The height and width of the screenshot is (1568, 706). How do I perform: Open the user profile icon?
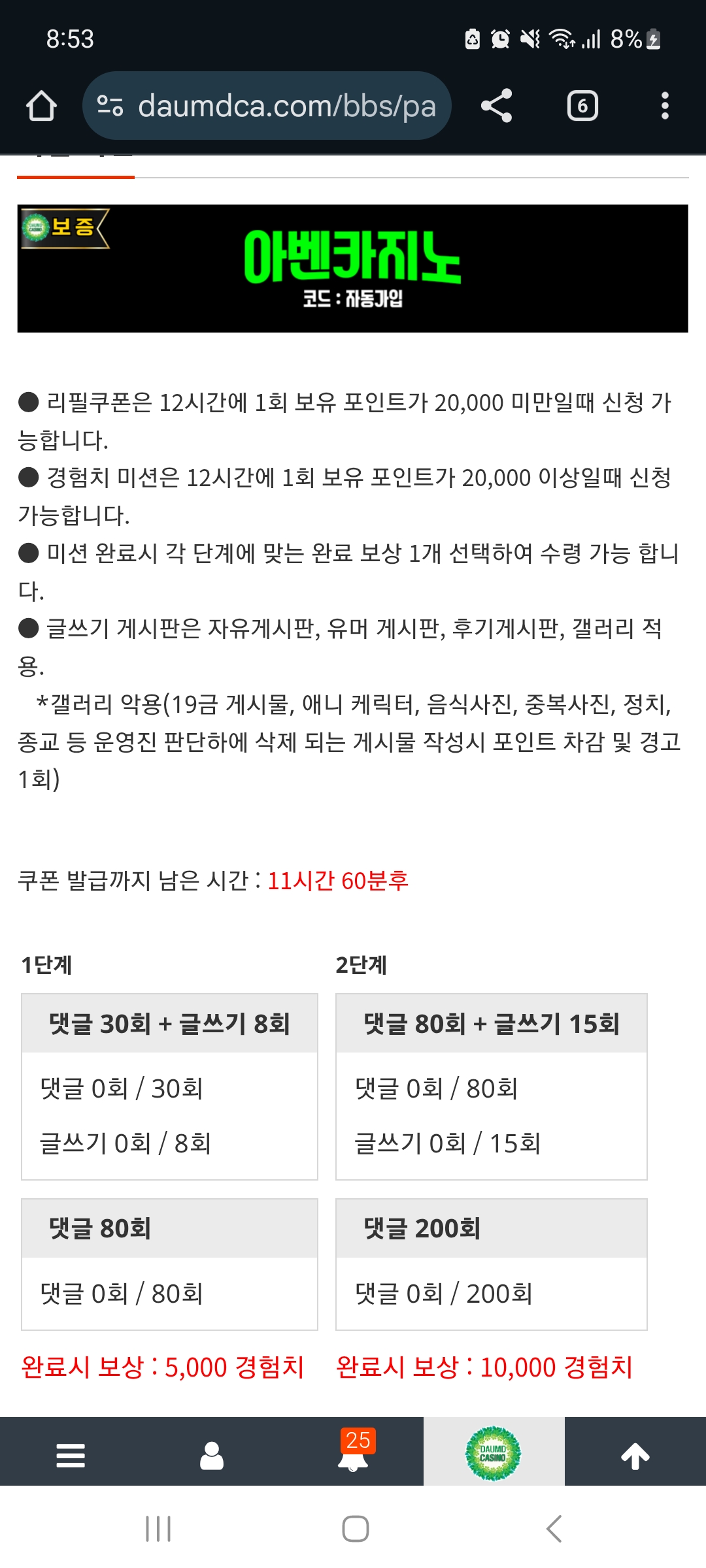pyautogui.click(x=211, y=1456)
